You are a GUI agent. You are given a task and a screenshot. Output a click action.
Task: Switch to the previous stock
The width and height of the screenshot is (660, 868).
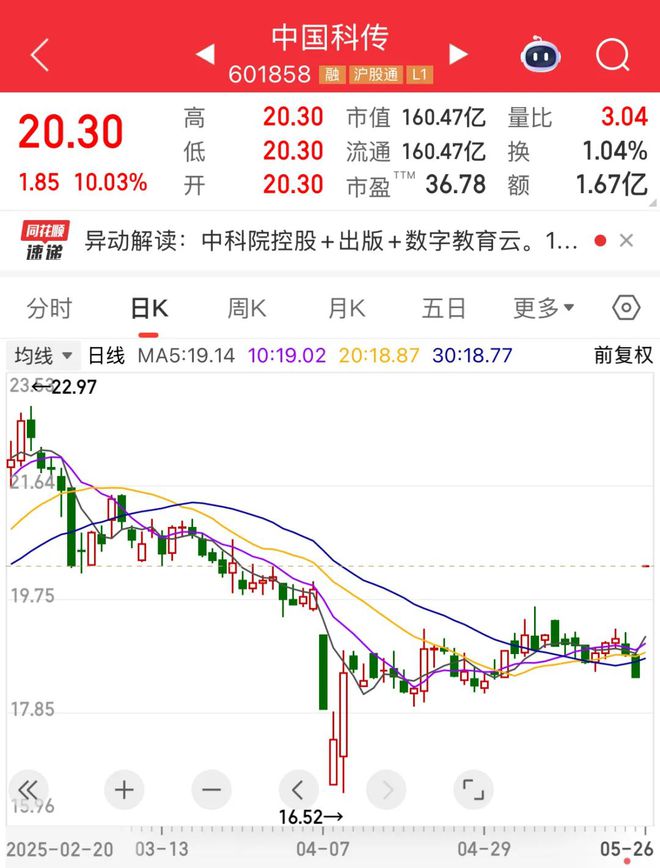[205, 54]
